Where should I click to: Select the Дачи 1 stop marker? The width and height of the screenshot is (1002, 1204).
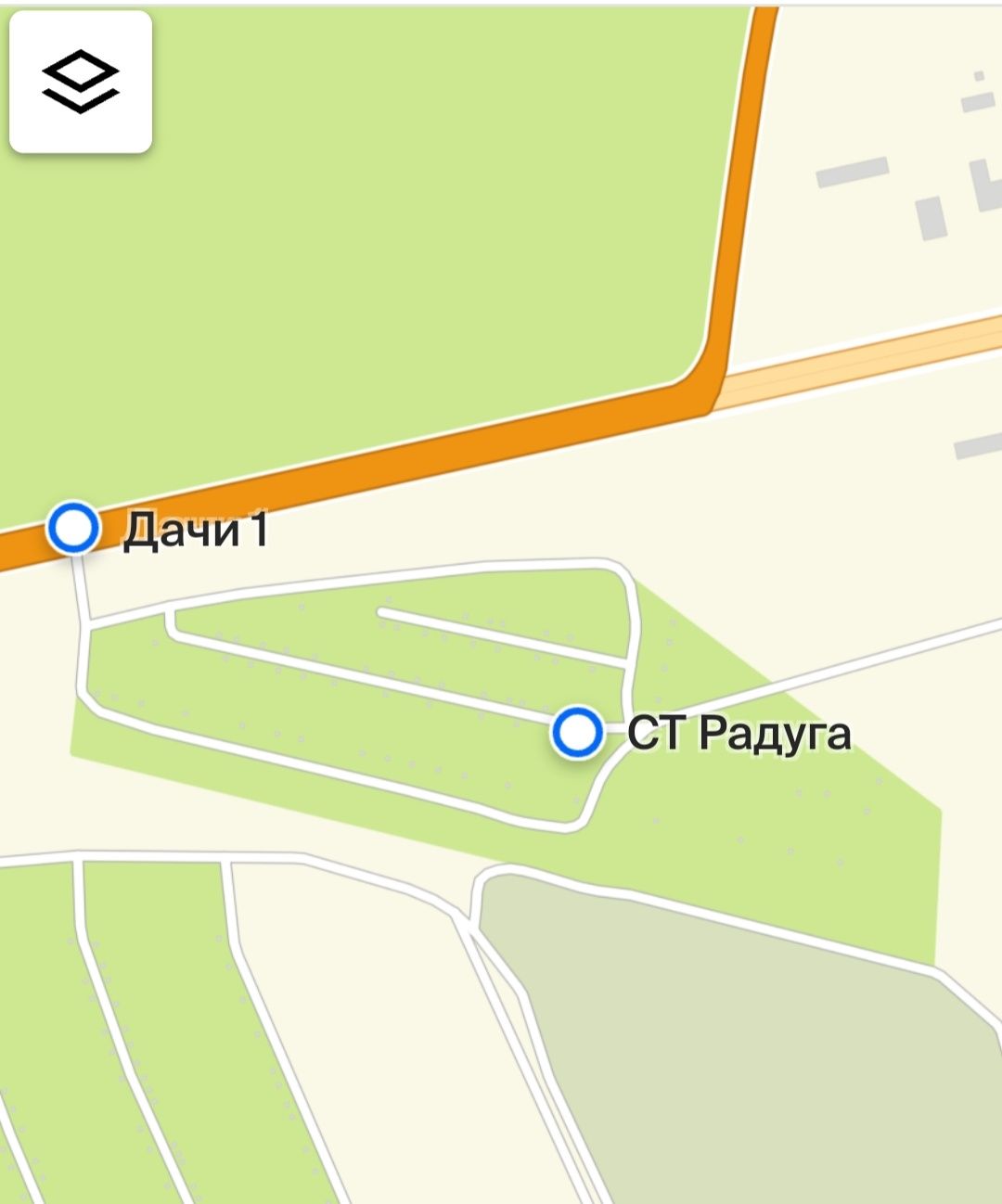point(73,528)
